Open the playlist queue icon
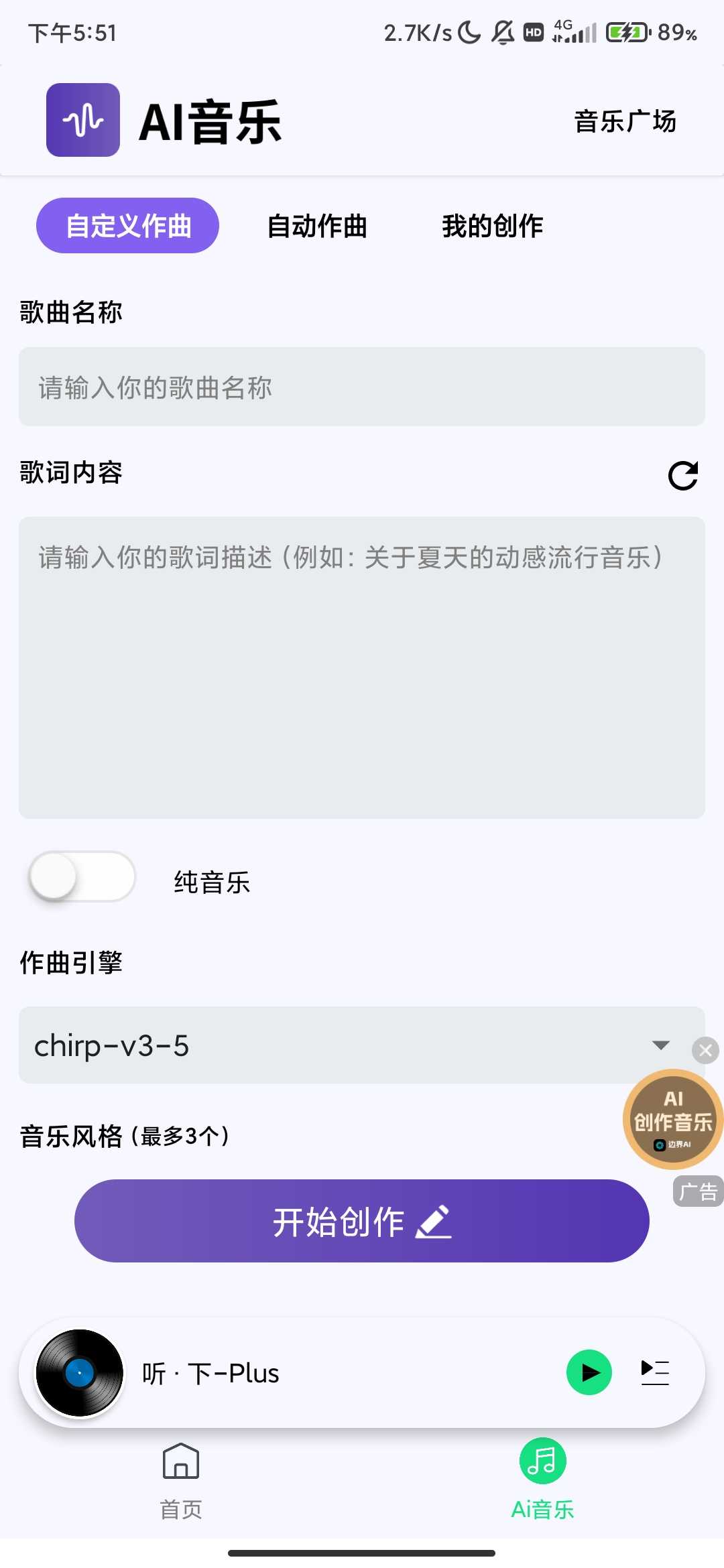Viewport: 724px width, 1568px height. click(655, 1372)
